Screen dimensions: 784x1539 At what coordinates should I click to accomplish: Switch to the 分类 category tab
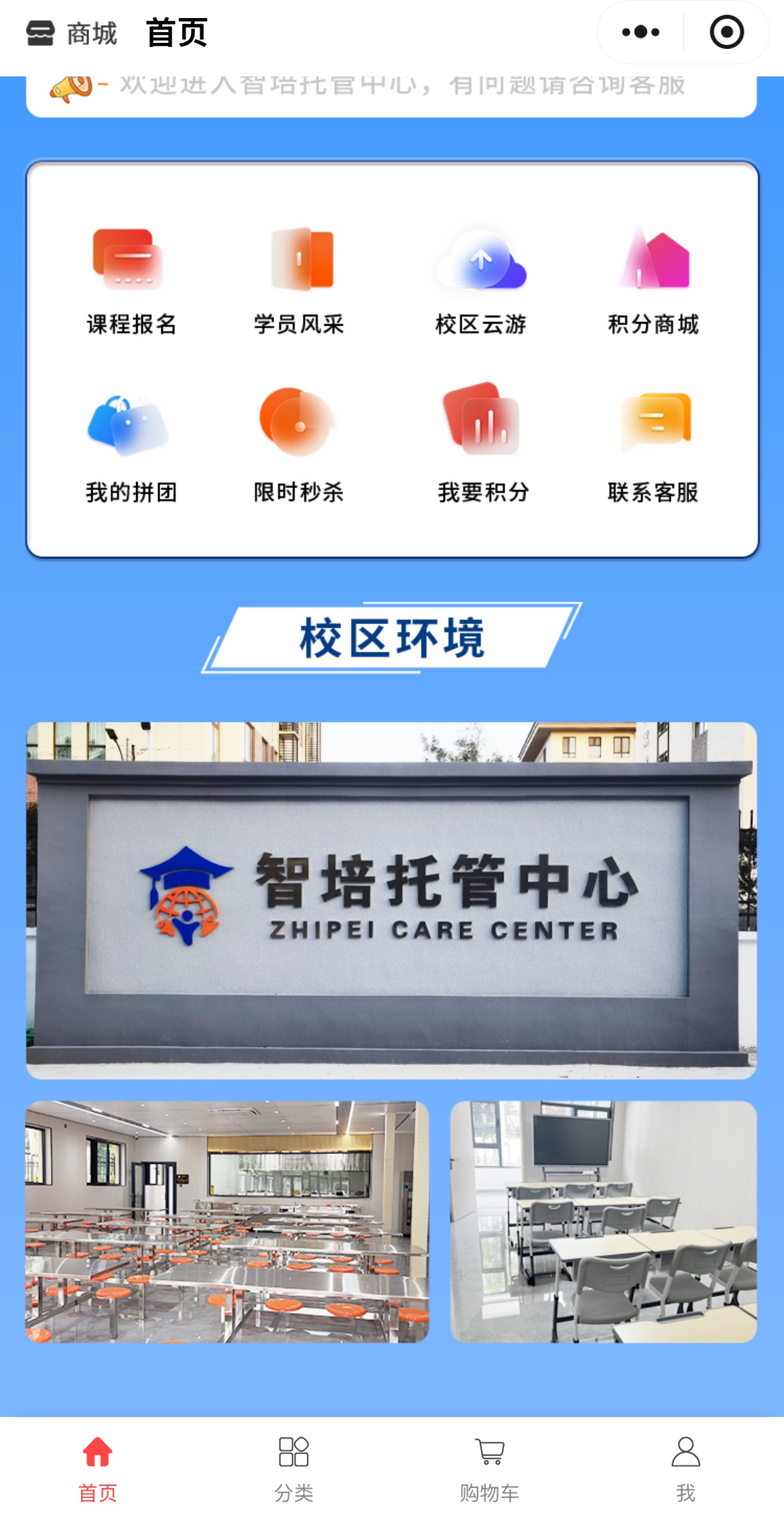coord(293,1469)
